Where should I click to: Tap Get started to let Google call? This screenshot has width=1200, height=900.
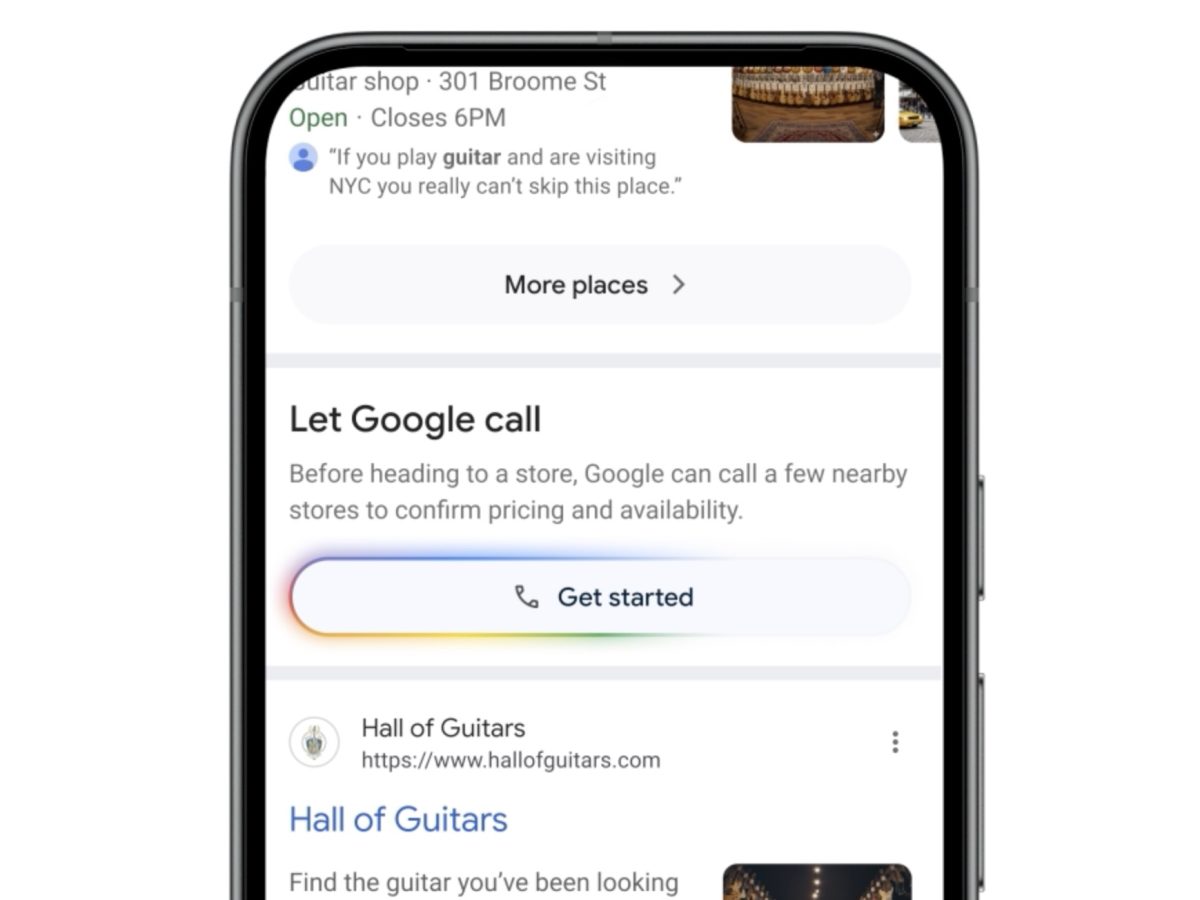601,597
